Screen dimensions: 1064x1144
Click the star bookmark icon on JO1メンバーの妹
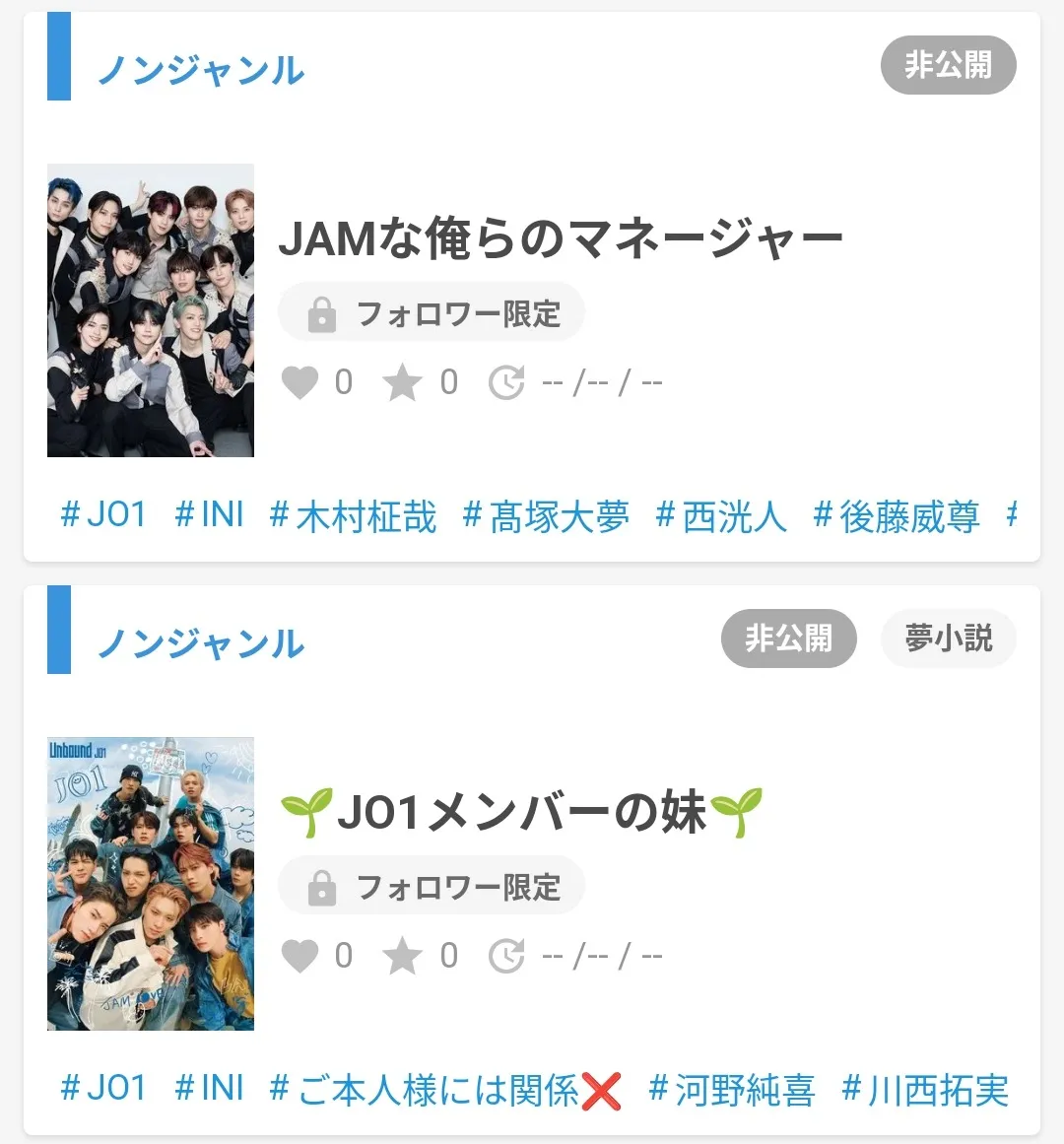[403, 955]
